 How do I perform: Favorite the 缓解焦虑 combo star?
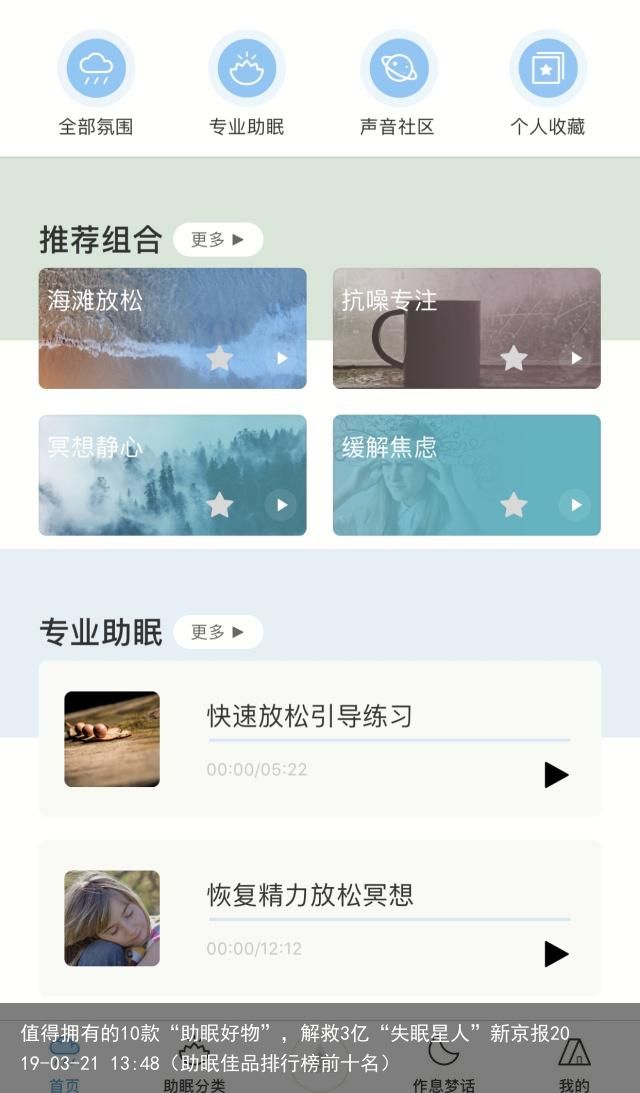point(514,505)
